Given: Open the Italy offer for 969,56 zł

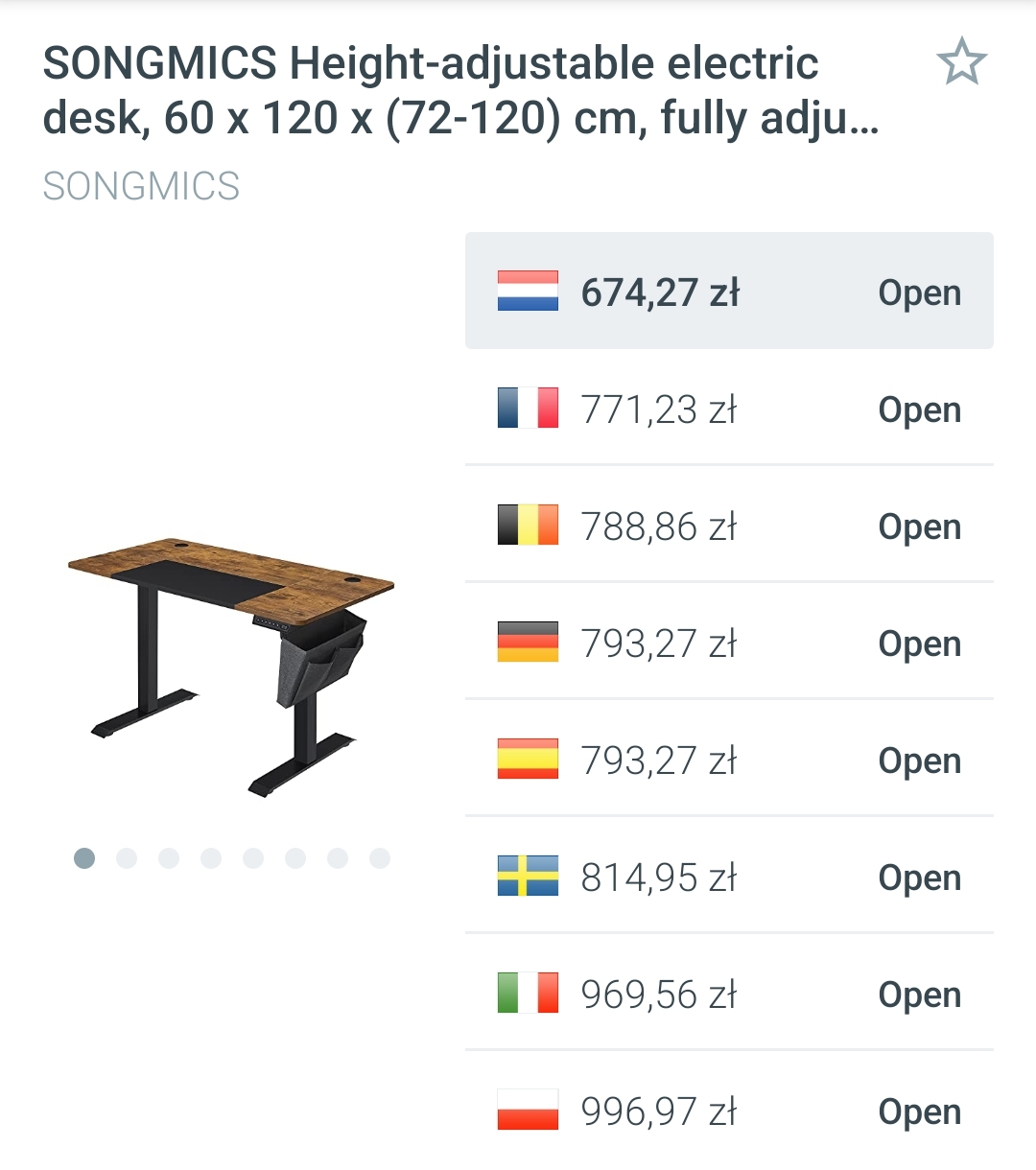Looking at the screenshot, I should pyautogui.click(x=919, y=994).
